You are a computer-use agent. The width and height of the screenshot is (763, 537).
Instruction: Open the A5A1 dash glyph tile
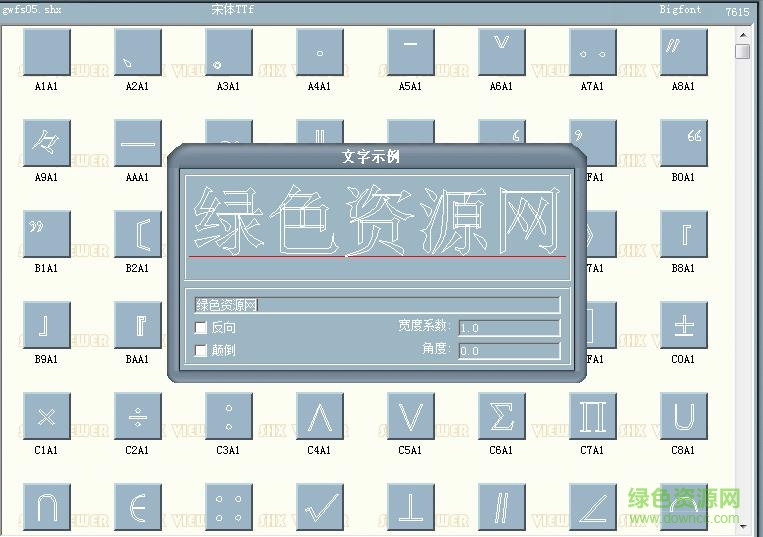[x=410, y=53]
